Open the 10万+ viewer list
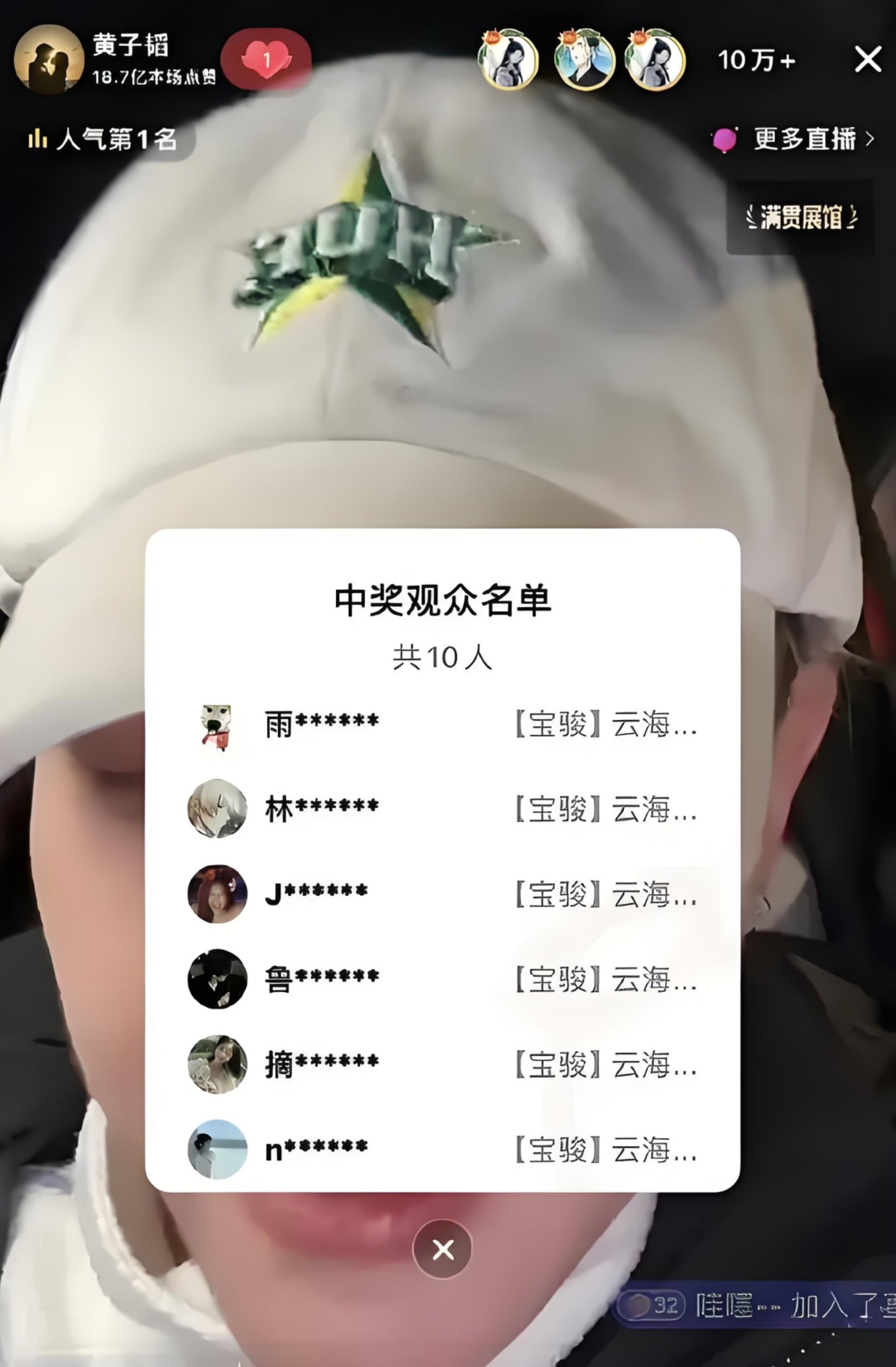 [x=756, y=61]
